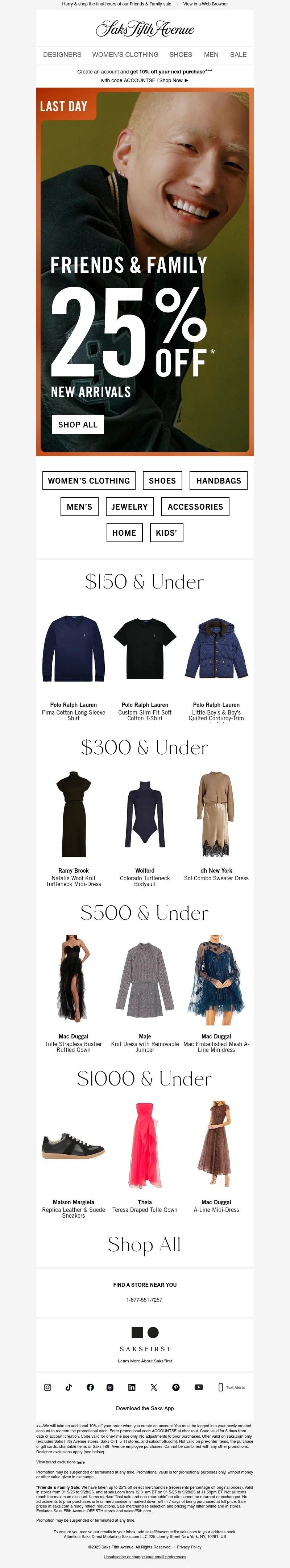This screenshot has height=1568, width=290.
Task: Go to WOMEN'S CLOTHING in top navigation
Action: (125, 54)
